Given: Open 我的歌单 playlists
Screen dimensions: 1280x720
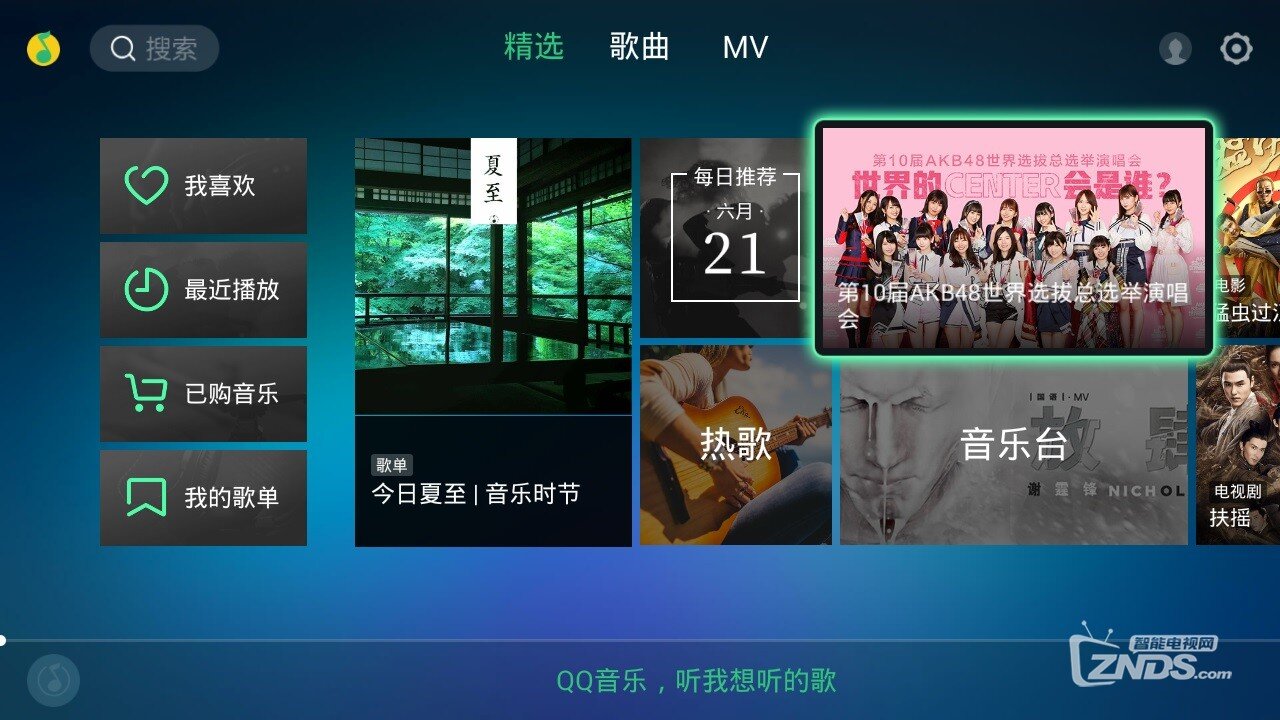Looking at the screenshot, I should click(203, 498).
